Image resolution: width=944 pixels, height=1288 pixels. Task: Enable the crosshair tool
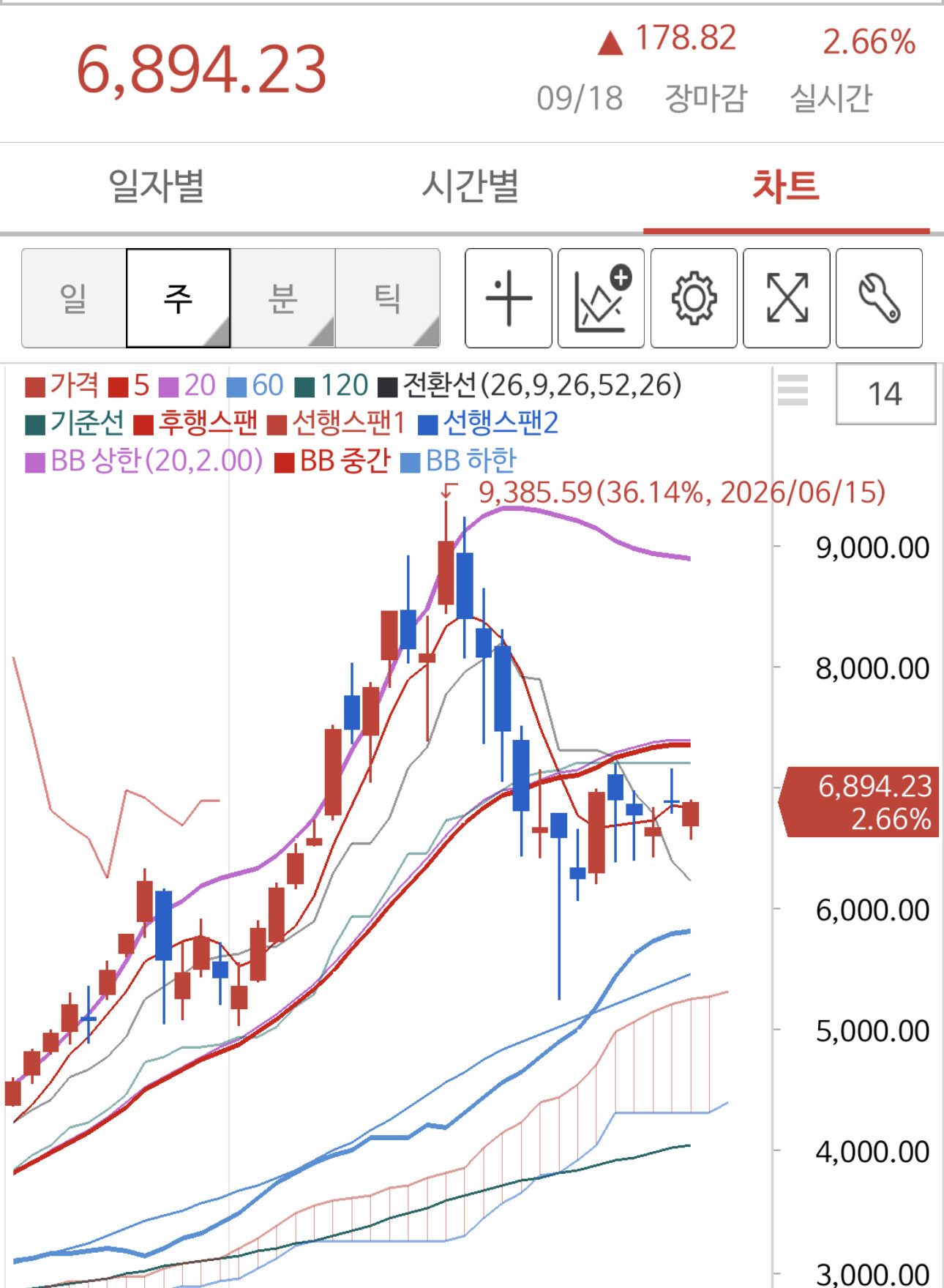(x=509, y=298)
